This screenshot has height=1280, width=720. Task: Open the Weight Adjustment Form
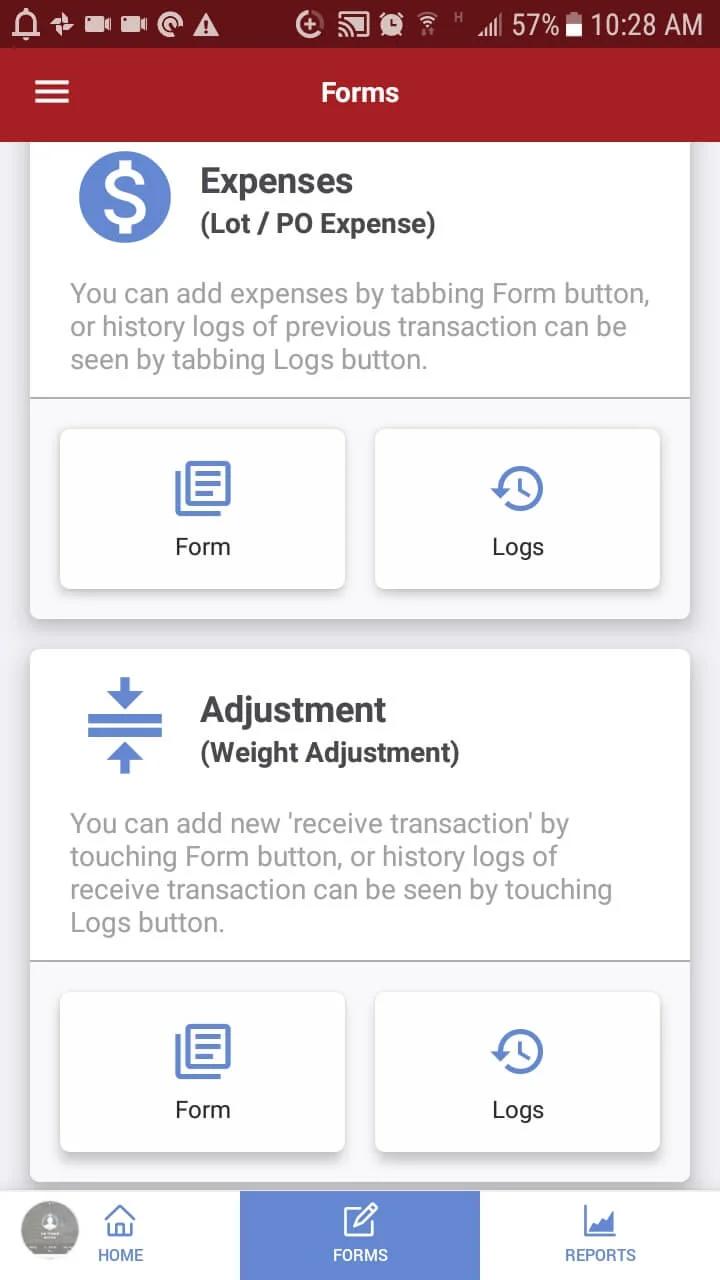[x=202, y=1072]
